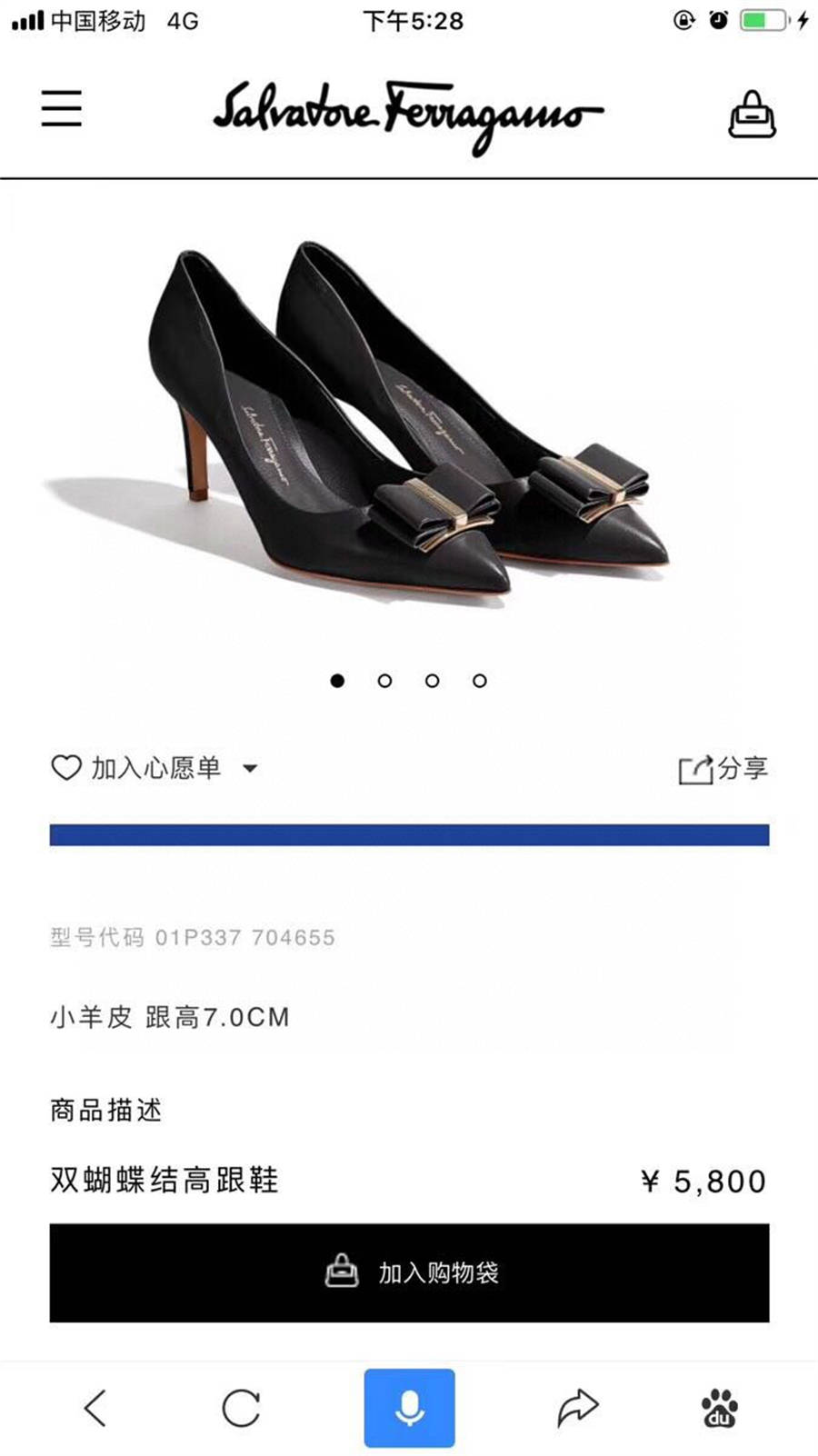Image resolution: width=818 pixels, height=1456 pixels.
Task: Go back in the browser
Action: point(95,1408)
